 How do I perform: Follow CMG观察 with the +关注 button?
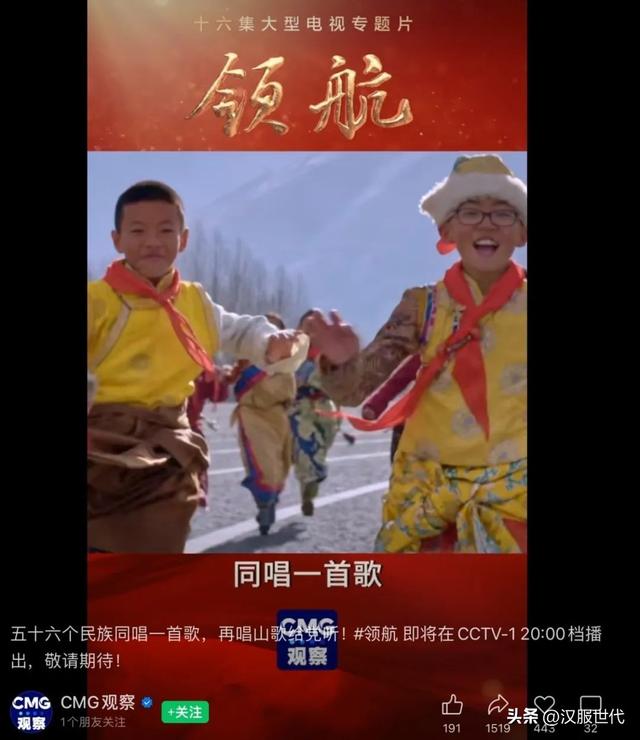(185, 712)
